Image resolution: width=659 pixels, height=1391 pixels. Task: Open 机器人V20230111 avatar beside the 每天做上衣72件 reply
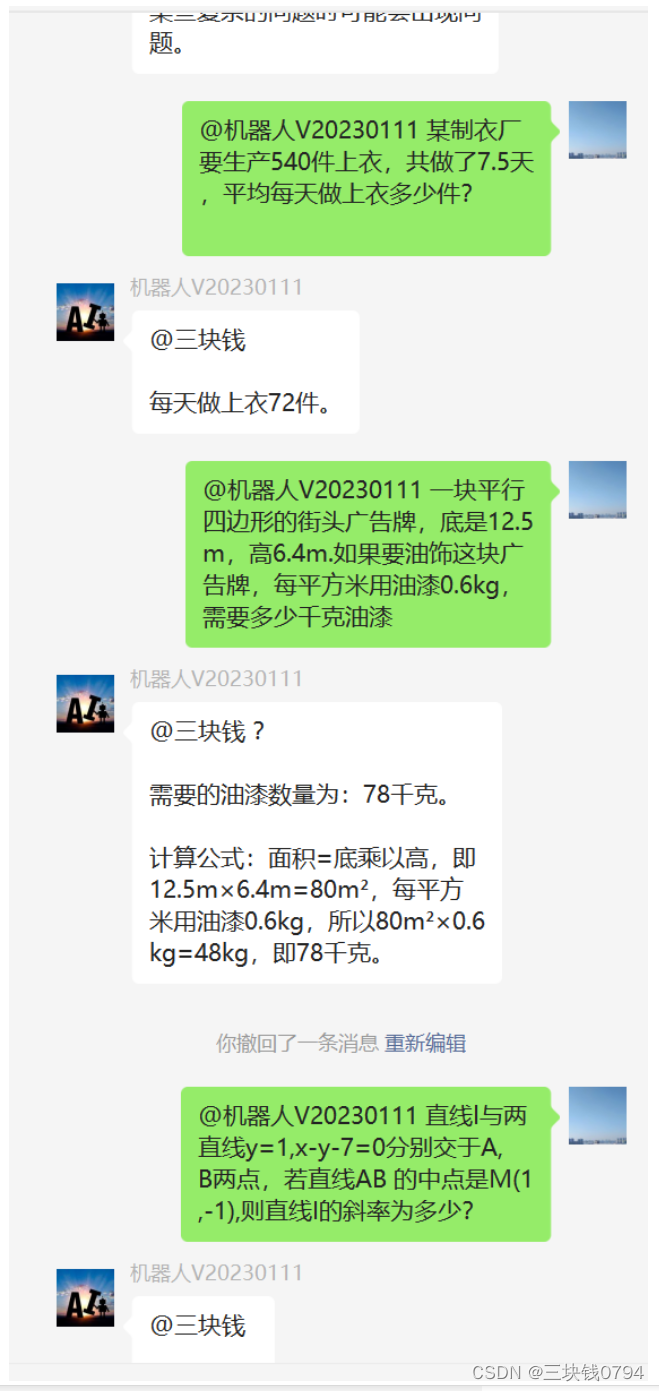(x=85, y=312)
